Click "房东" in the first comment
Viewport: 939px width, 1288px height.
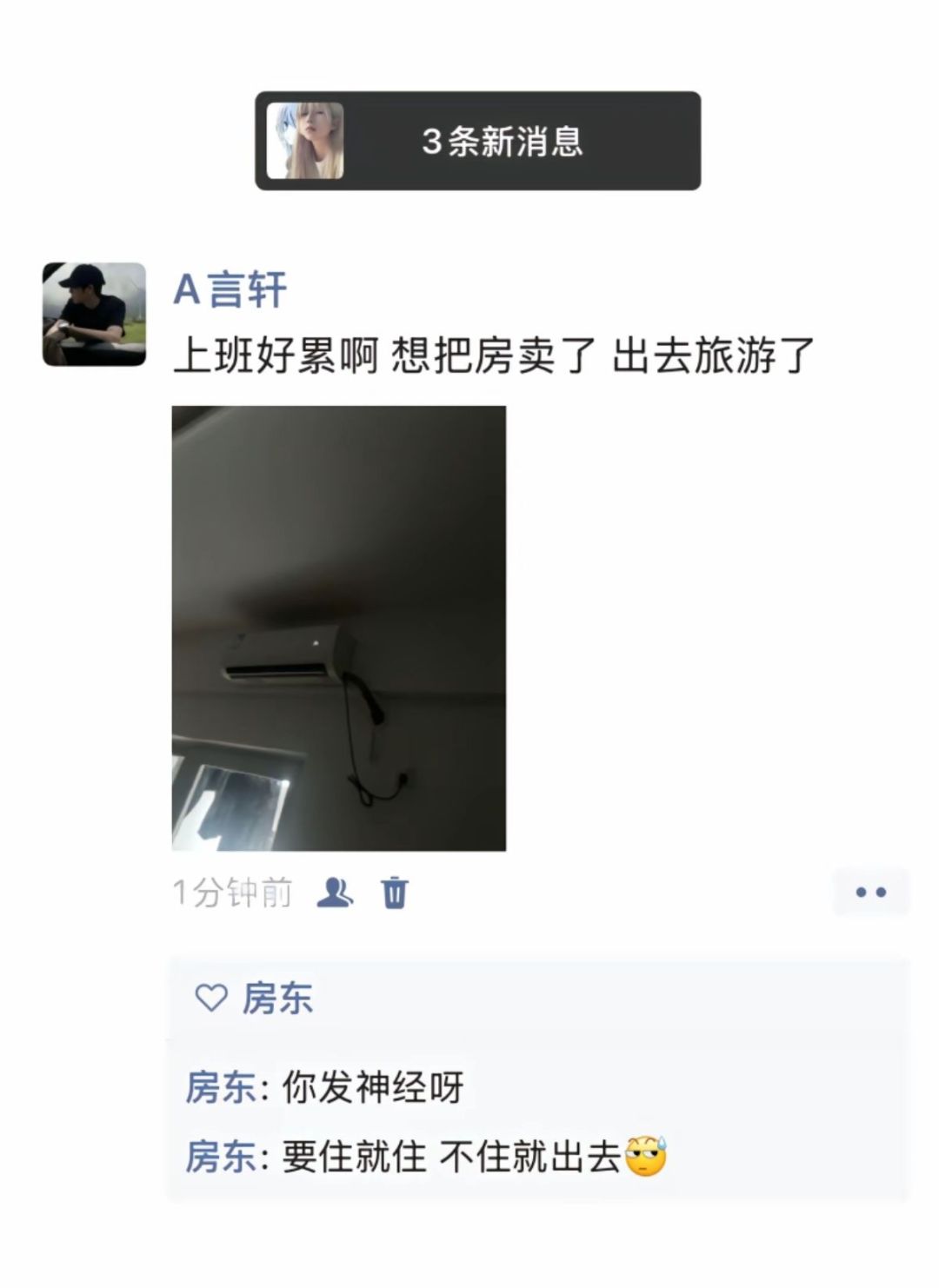222,1083
